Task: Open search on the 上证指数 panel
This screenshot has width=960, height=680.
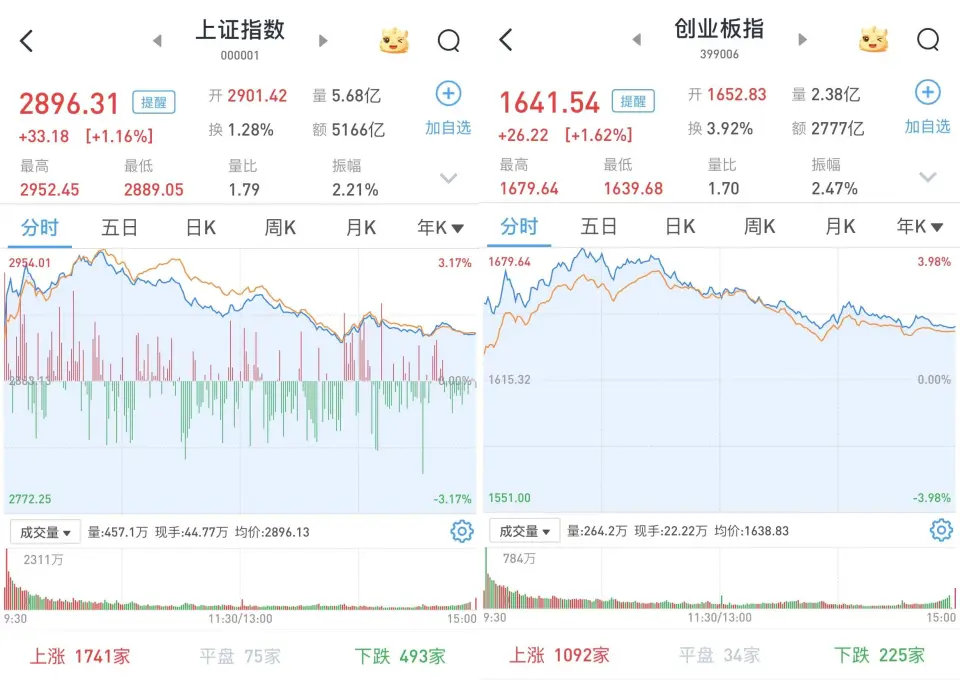Action: (x=449, y=41)
